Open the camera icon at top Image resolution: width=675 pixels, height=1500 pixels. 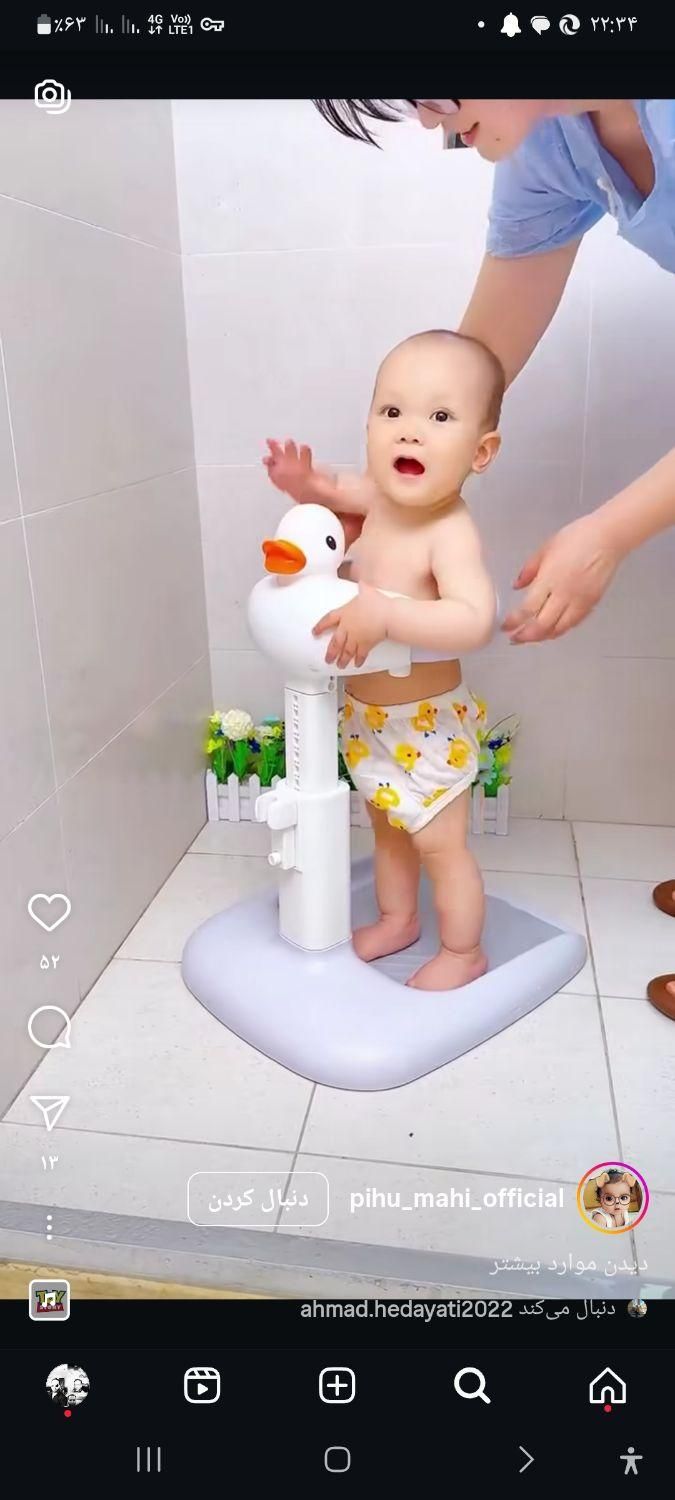(x=51, y=96)
